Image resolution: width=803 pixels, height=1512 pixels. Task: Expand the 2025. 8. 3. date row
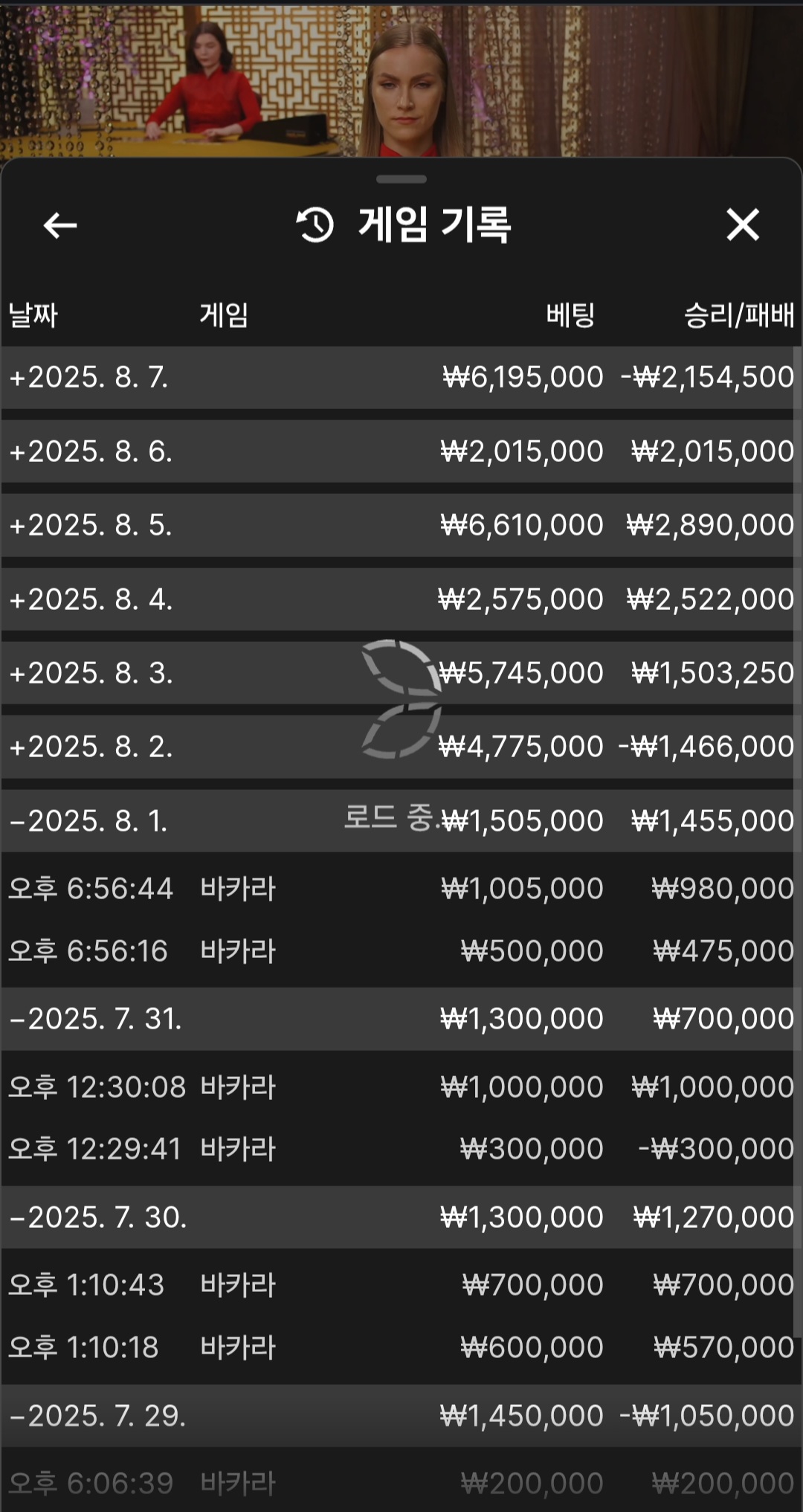[89, 673]
